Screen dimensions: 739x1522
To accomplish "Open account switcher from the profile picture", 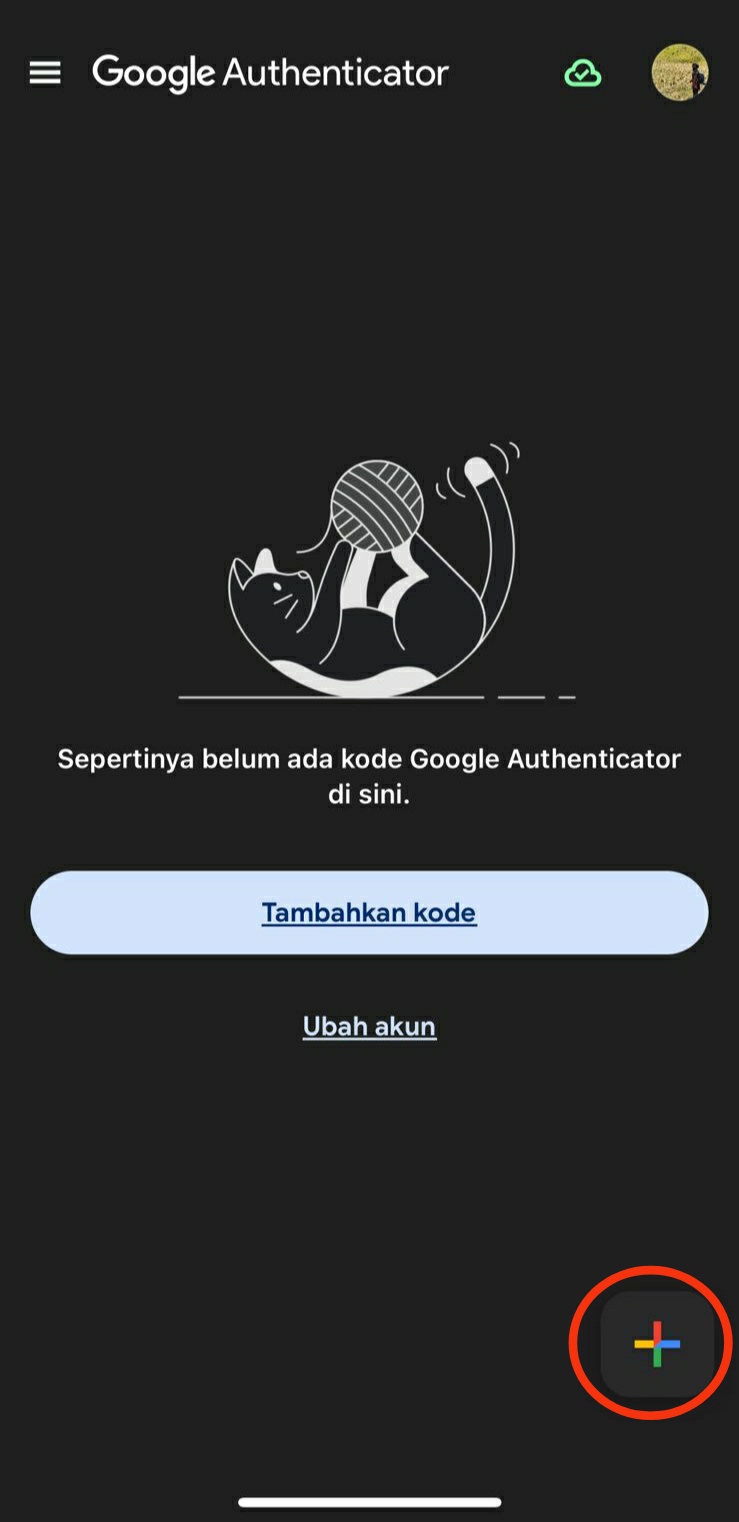I will (679, 71).
